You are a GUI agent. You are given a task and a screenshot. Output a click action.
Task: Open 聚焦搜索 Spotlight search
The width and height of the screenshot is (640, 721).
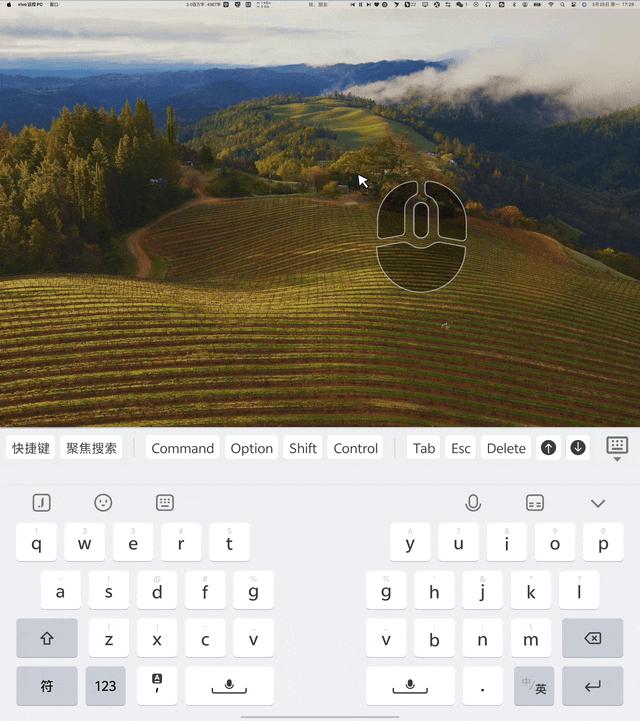tap(91, 448)
